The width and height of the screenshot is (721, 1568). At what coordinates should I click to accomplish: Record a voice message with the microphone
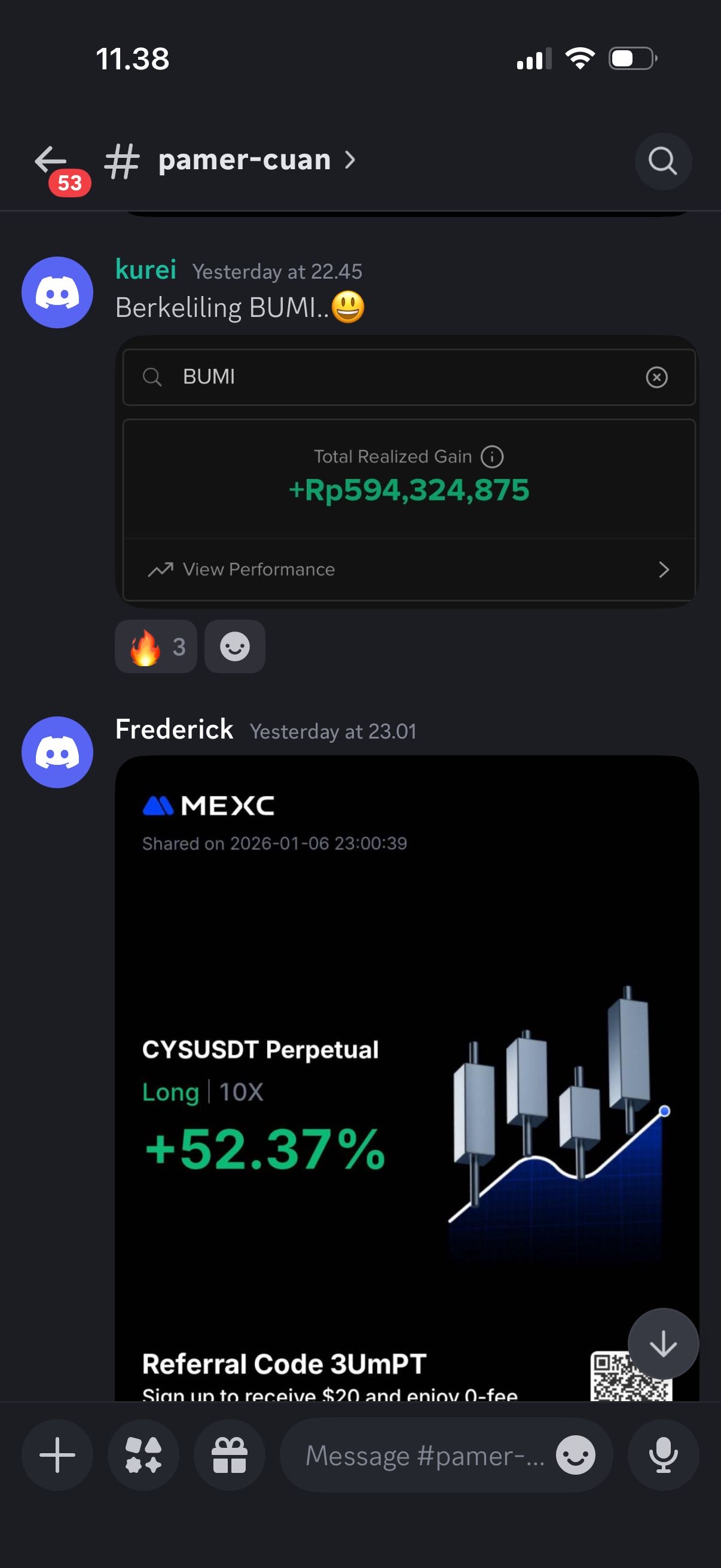[x=662, y=1455]
